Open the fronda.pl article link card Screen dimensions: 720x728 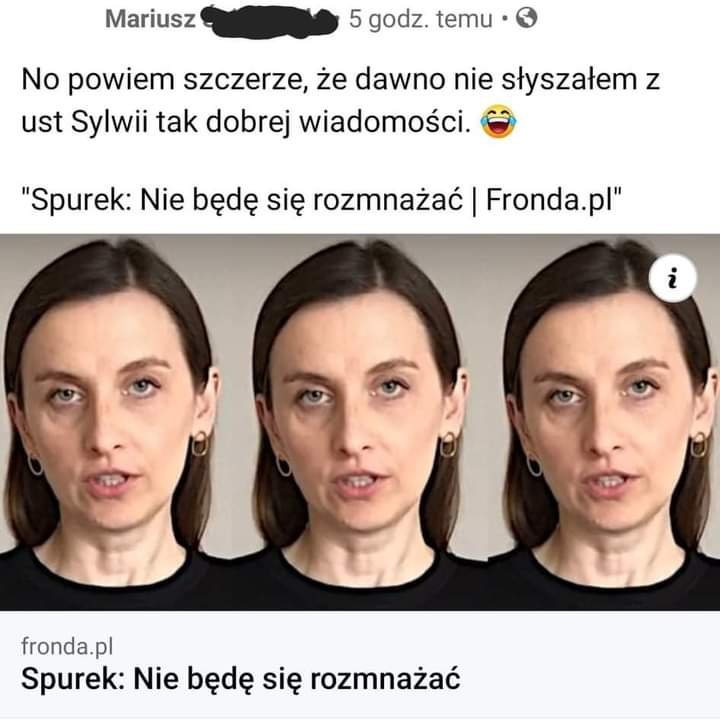click(240, 665)
